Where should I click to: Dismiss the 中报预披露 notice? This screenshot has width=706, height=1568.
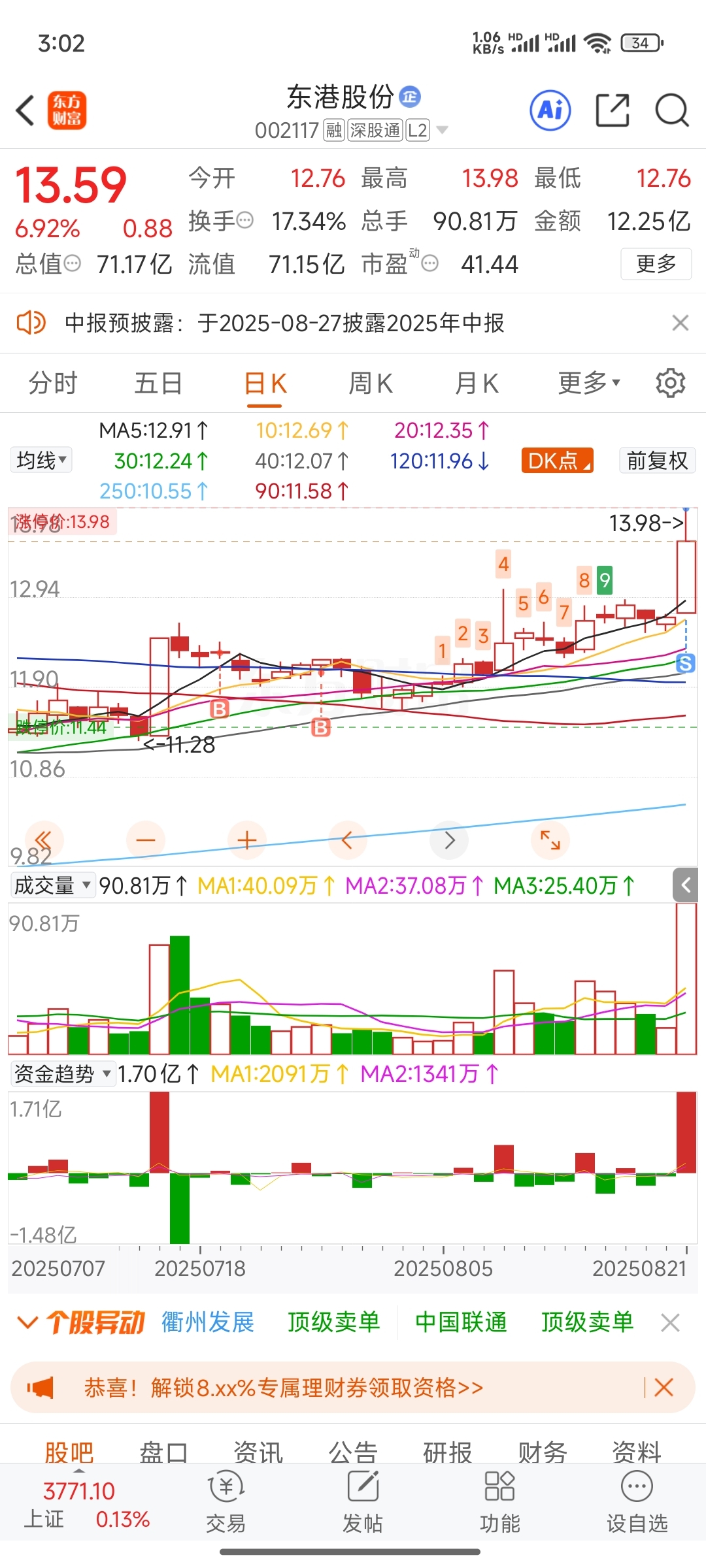click(x=681, y=323)
